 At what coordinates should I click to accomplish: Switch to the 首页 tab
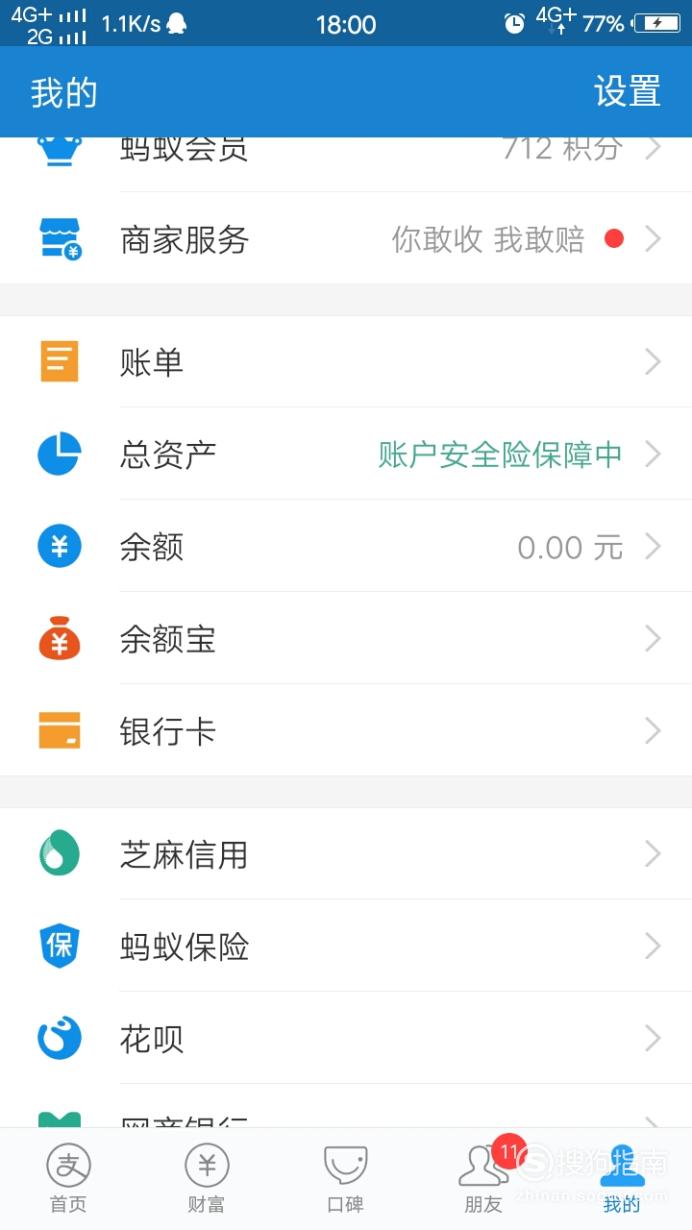click(68, 1179)
